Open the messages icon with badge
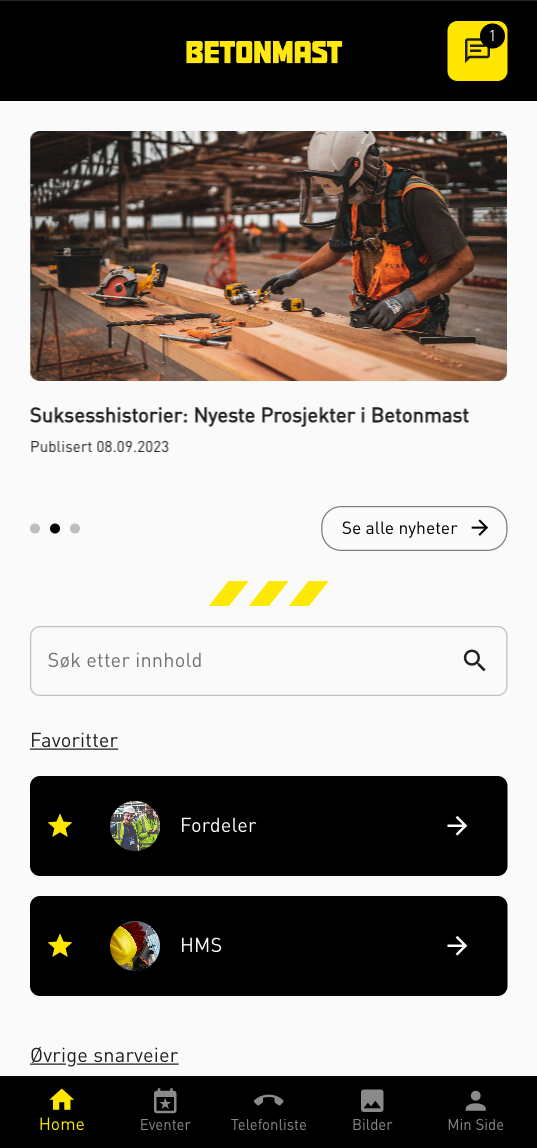537x1148 pixels. click(477, 51)
